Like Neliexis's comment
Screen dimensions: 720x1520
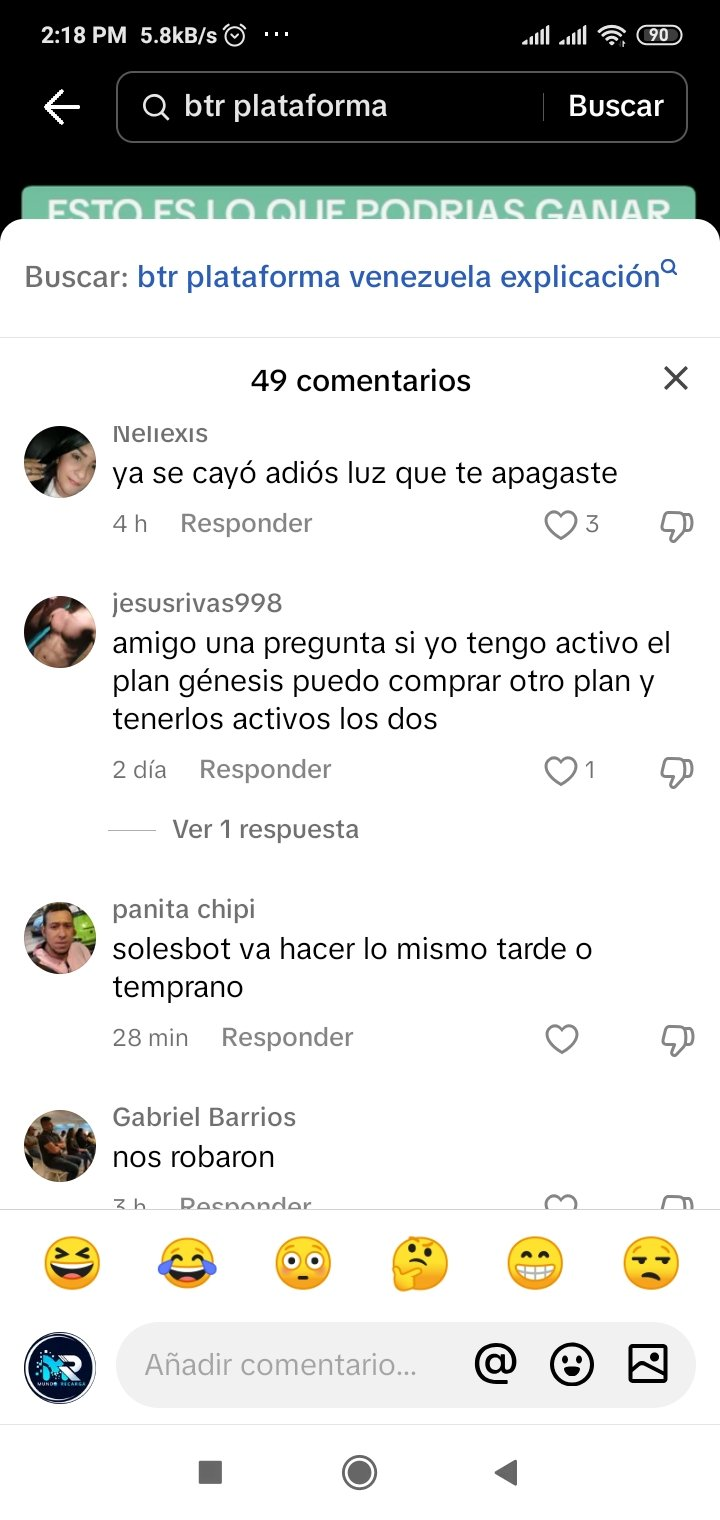coord(561,524)
